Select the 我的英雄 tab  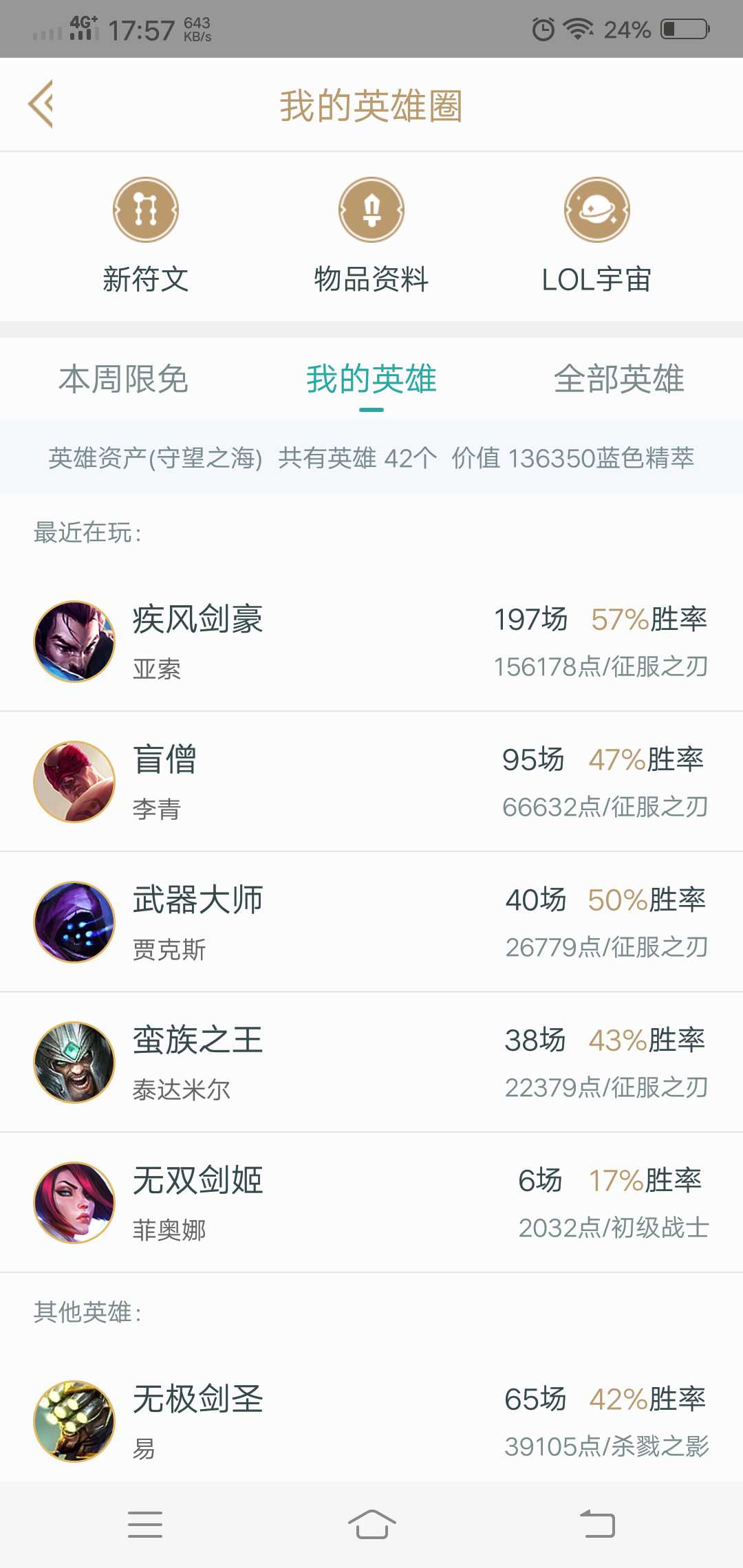click(371, 379)
